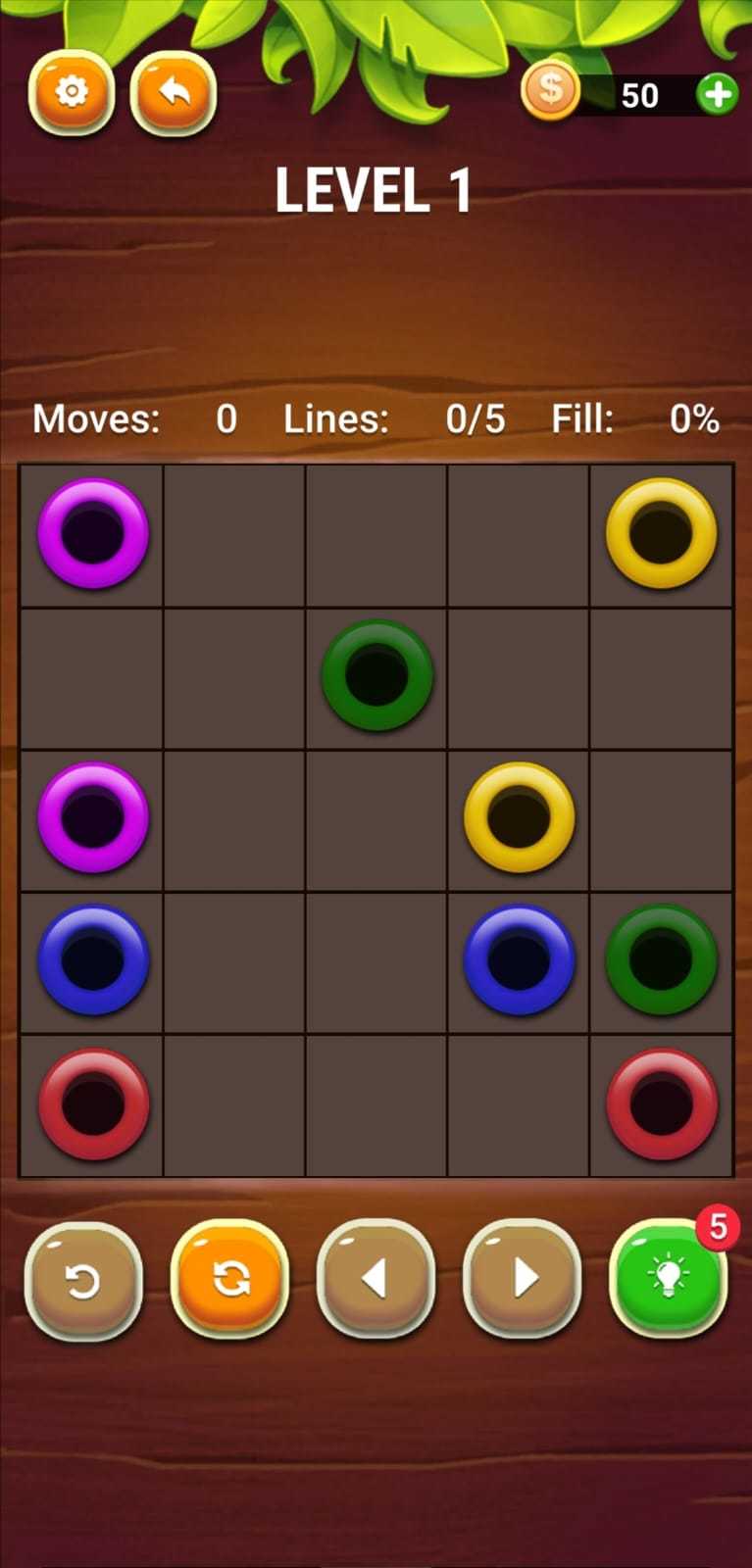Image resolution: width=752 pixels, height=1568 pixels.
Task: Tap the yellow ring in the corner
Action: (661, 533)
